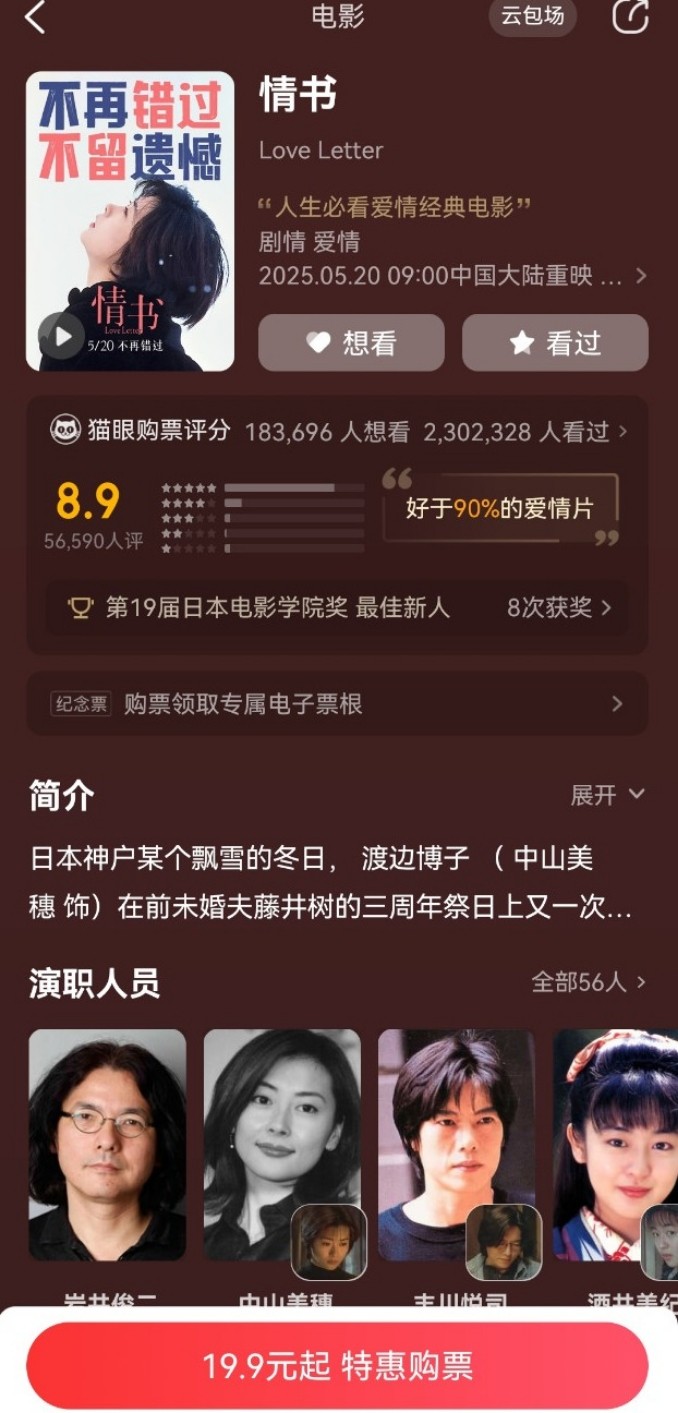Open the 云包场 option

pyautogui.click(x=532, y=16)
